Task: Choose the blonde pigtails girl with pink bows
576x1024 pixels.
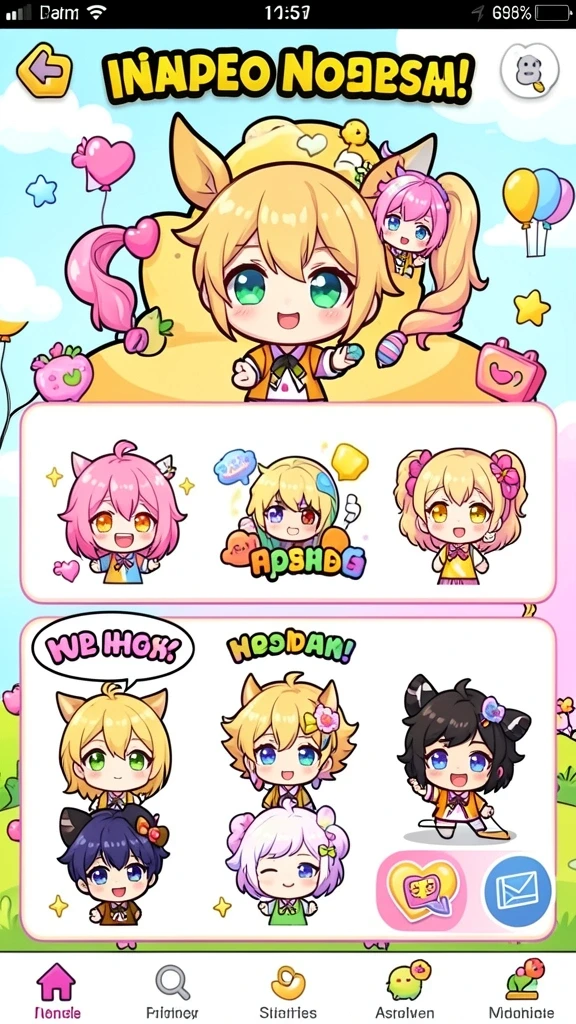Action: coord(460,515)
